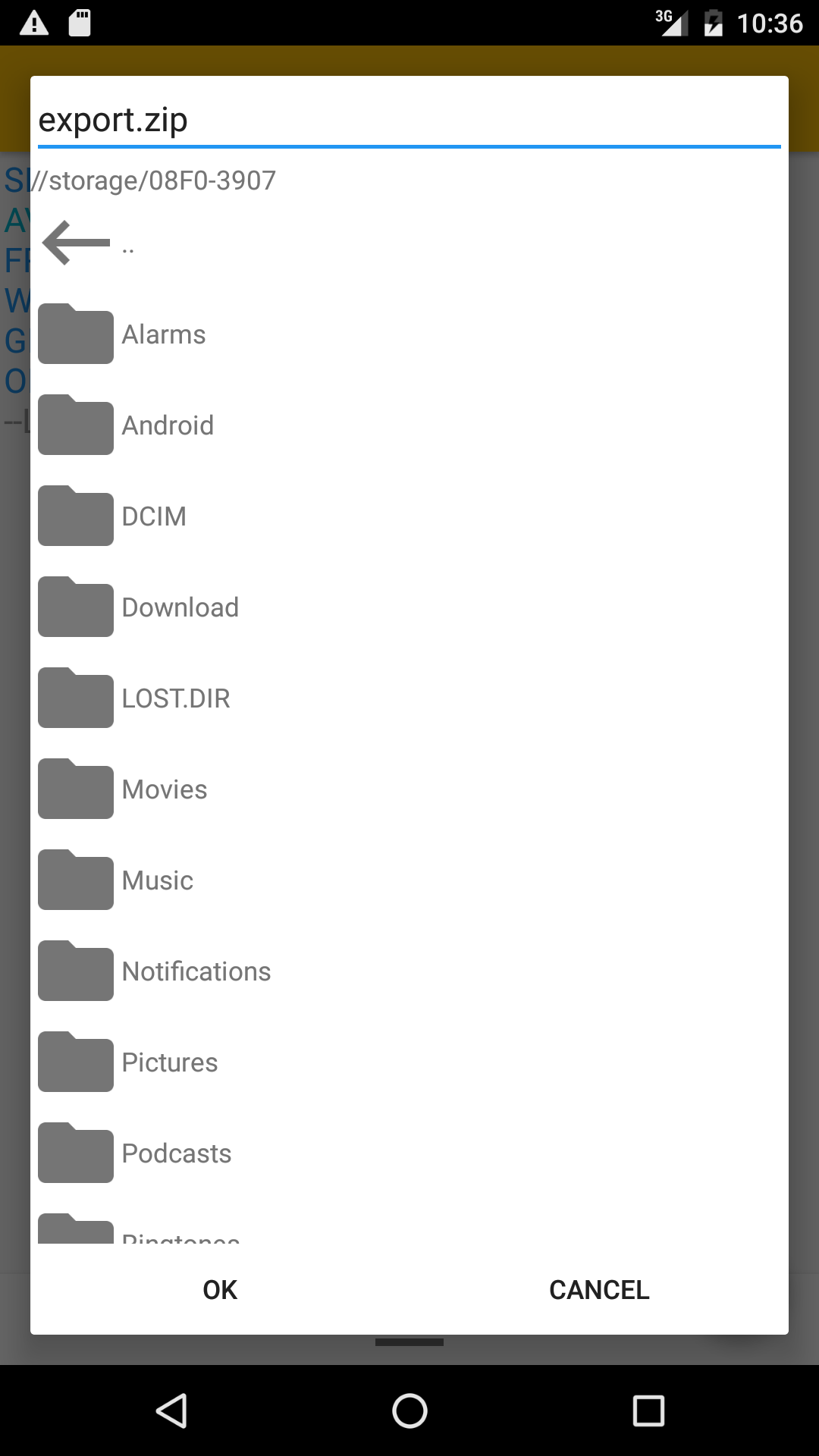Browse into the DCIM folder
This screenshot has height=1456, width=819.
[x=409, y=516]
